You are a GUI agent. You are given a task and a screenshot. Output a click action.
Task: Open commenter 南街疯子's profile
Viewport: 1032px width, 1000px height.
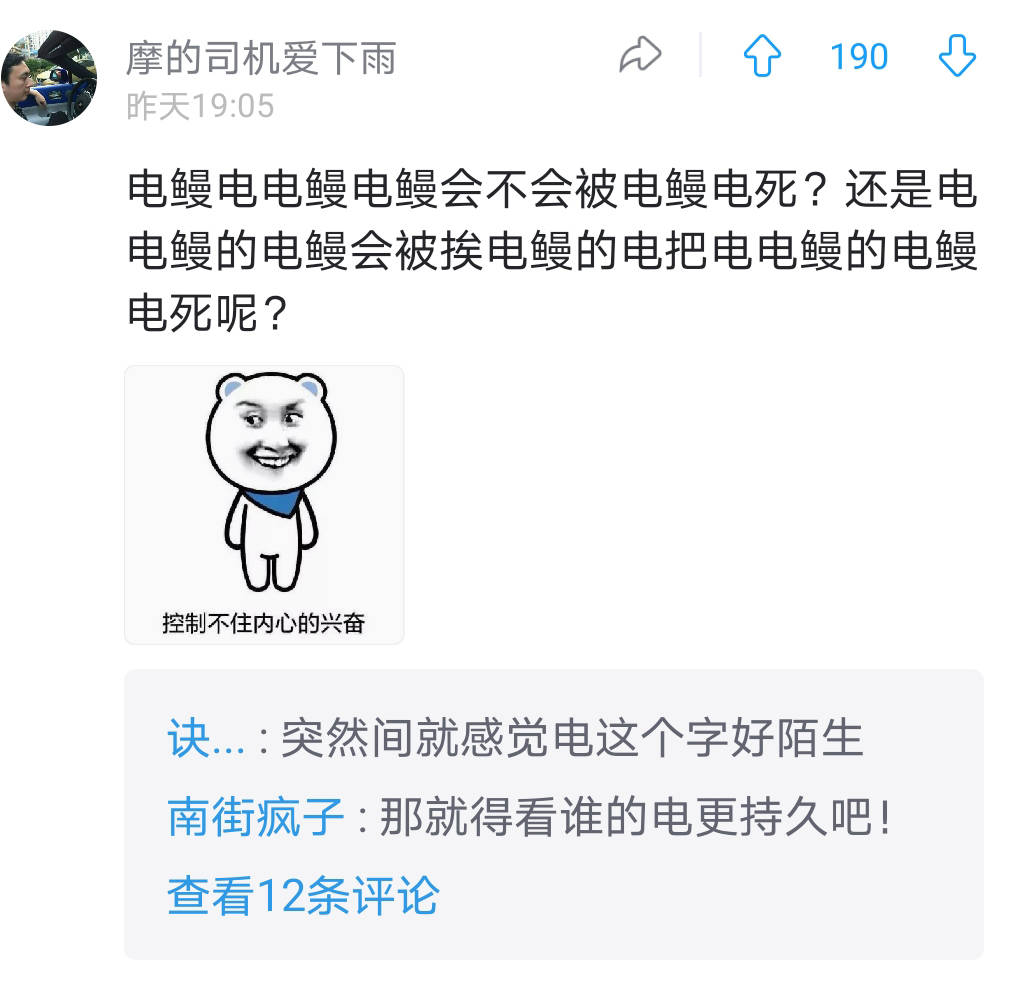tap(256, 819)
